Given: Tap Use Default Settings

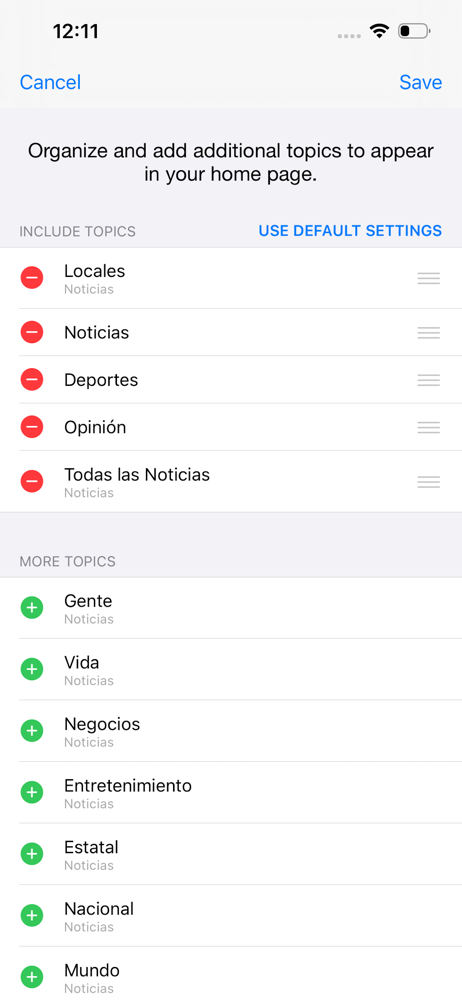Looking at the screenshot, I should [x=350, y=231].
